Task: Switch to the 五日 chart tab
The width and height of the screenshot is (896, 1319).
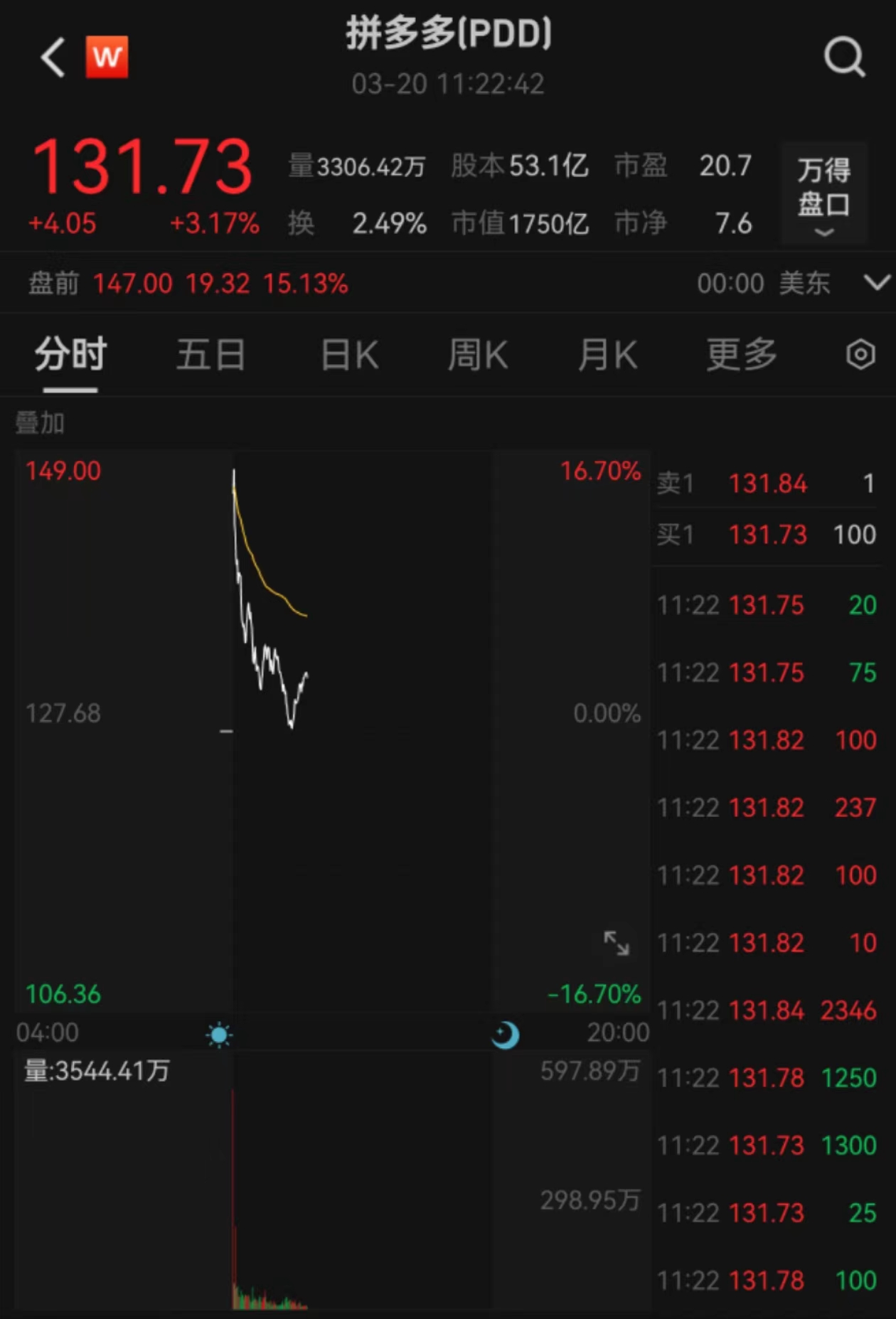Action: [x=211, y=354]
